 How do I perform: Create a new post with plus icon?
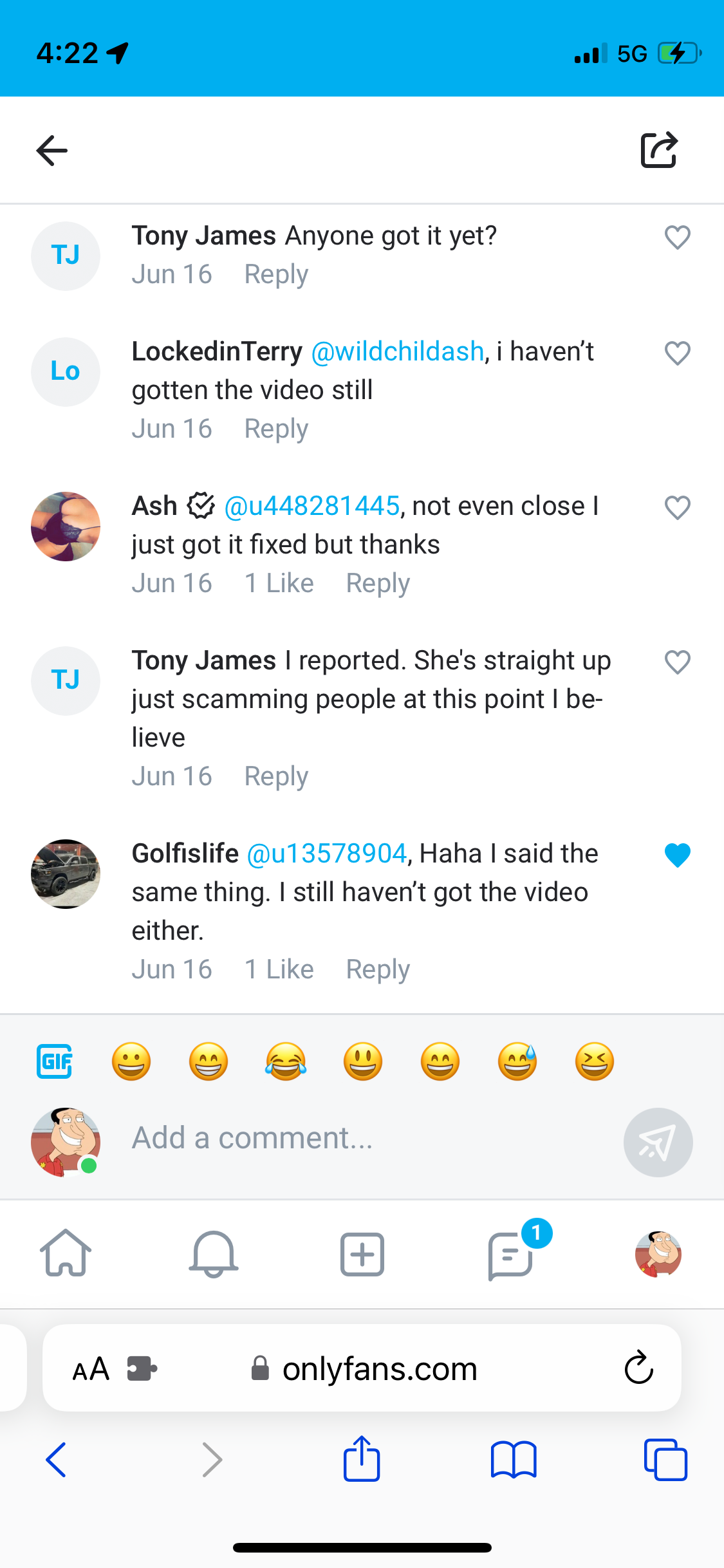[362, 1253]
